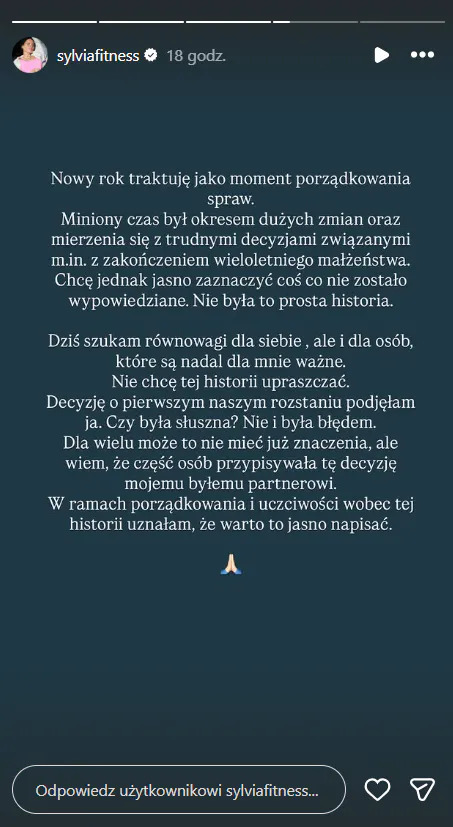
Task: Open sylviafitness profile picture
Action: pos(30,55)
